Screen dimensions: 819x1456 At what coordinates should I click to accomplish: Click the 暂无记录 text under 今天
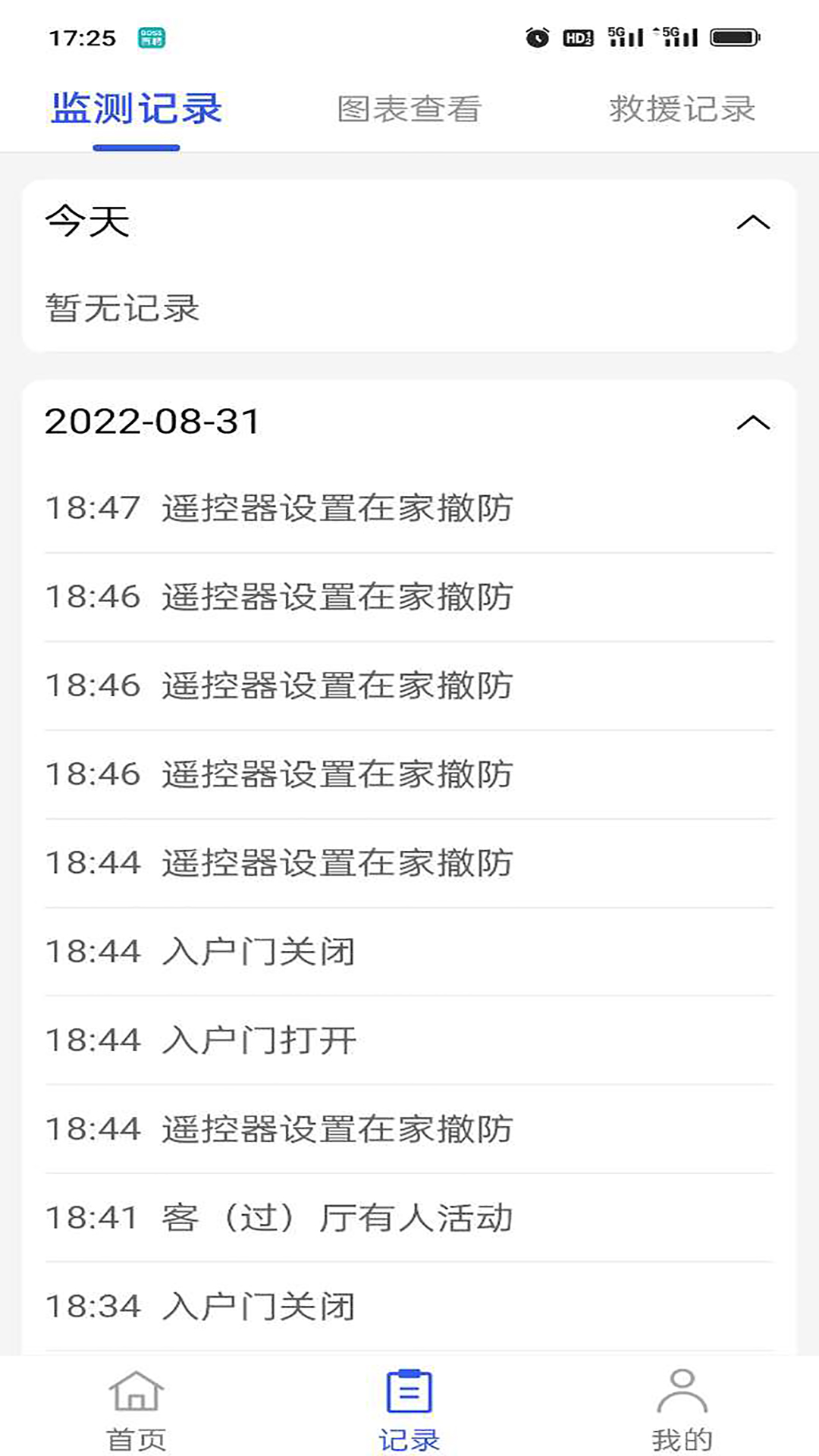pyautogui.click(x=123, y=306)
